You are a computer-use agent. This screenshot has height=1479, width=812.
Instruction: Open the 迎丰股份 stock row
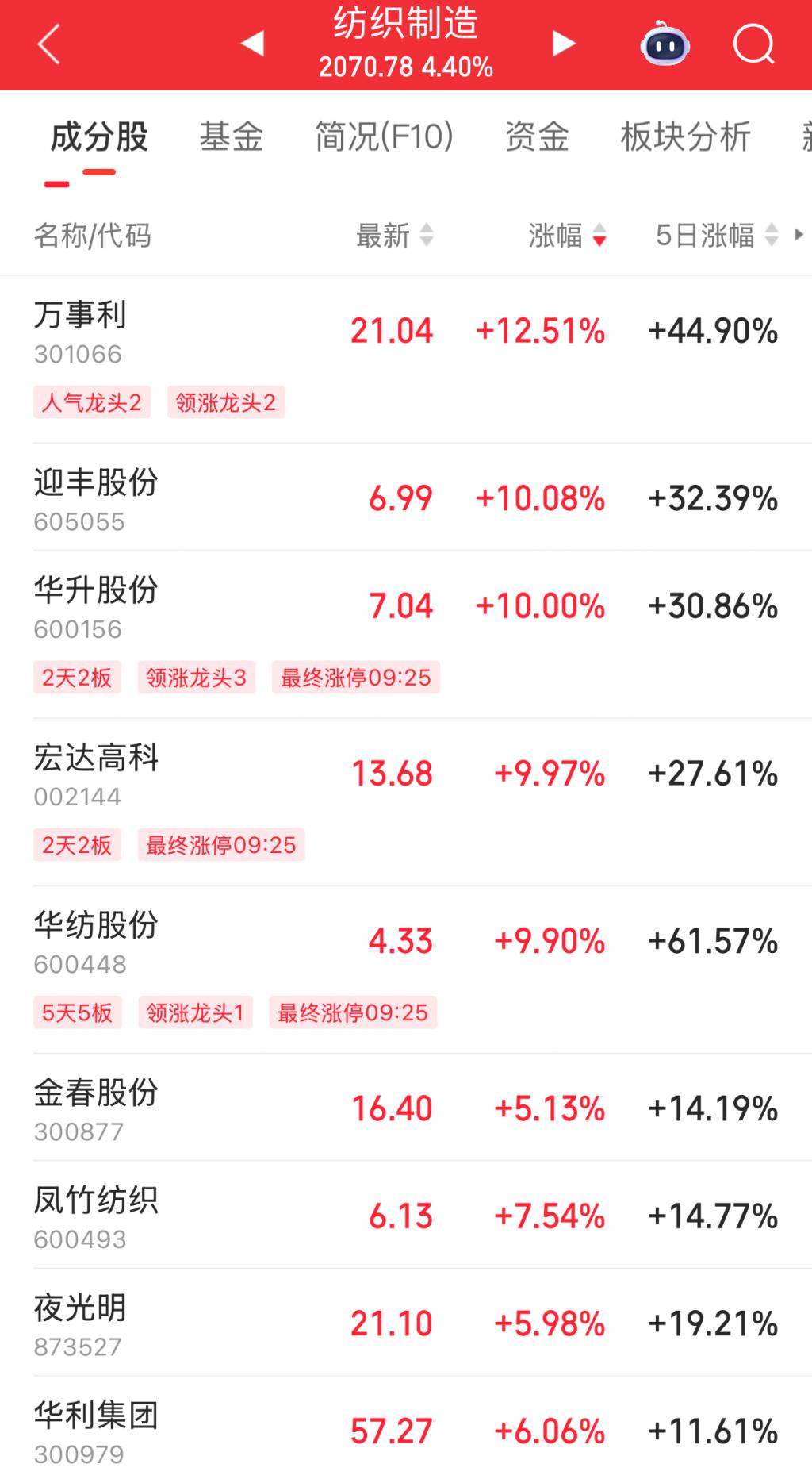[406, 497]
